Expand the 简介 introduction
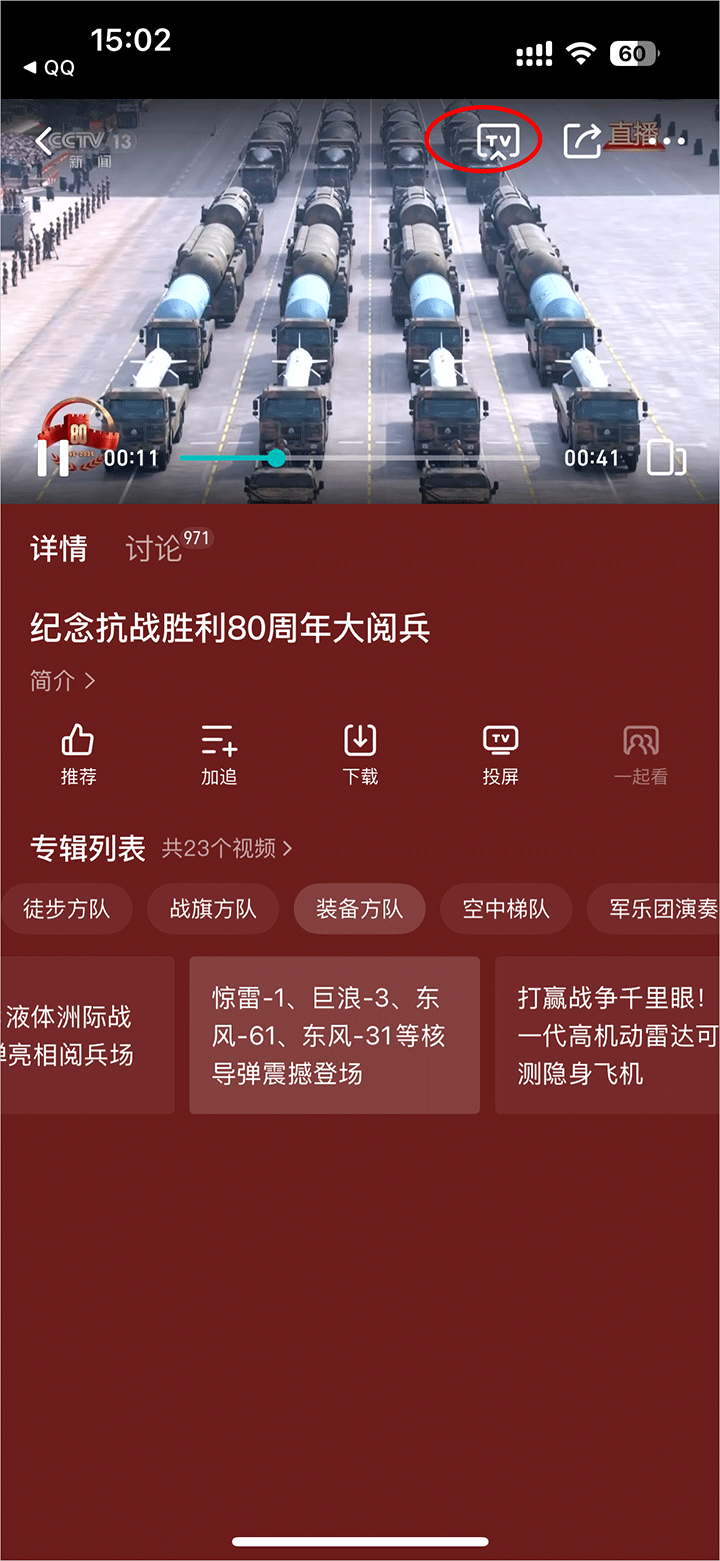 click(62, 681)
